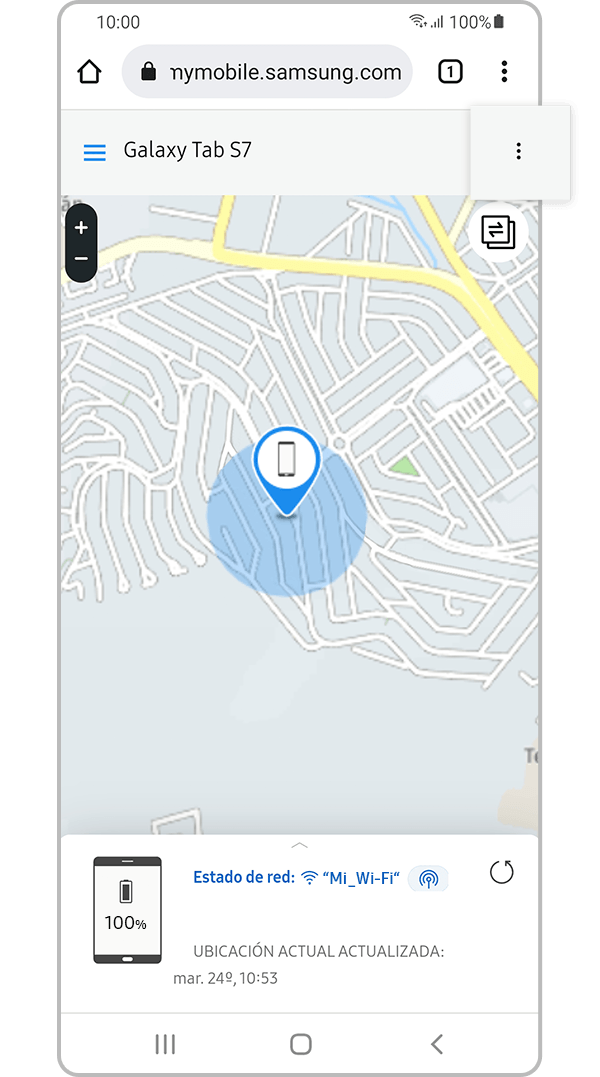Go back with the system back button

point(436,1044)
